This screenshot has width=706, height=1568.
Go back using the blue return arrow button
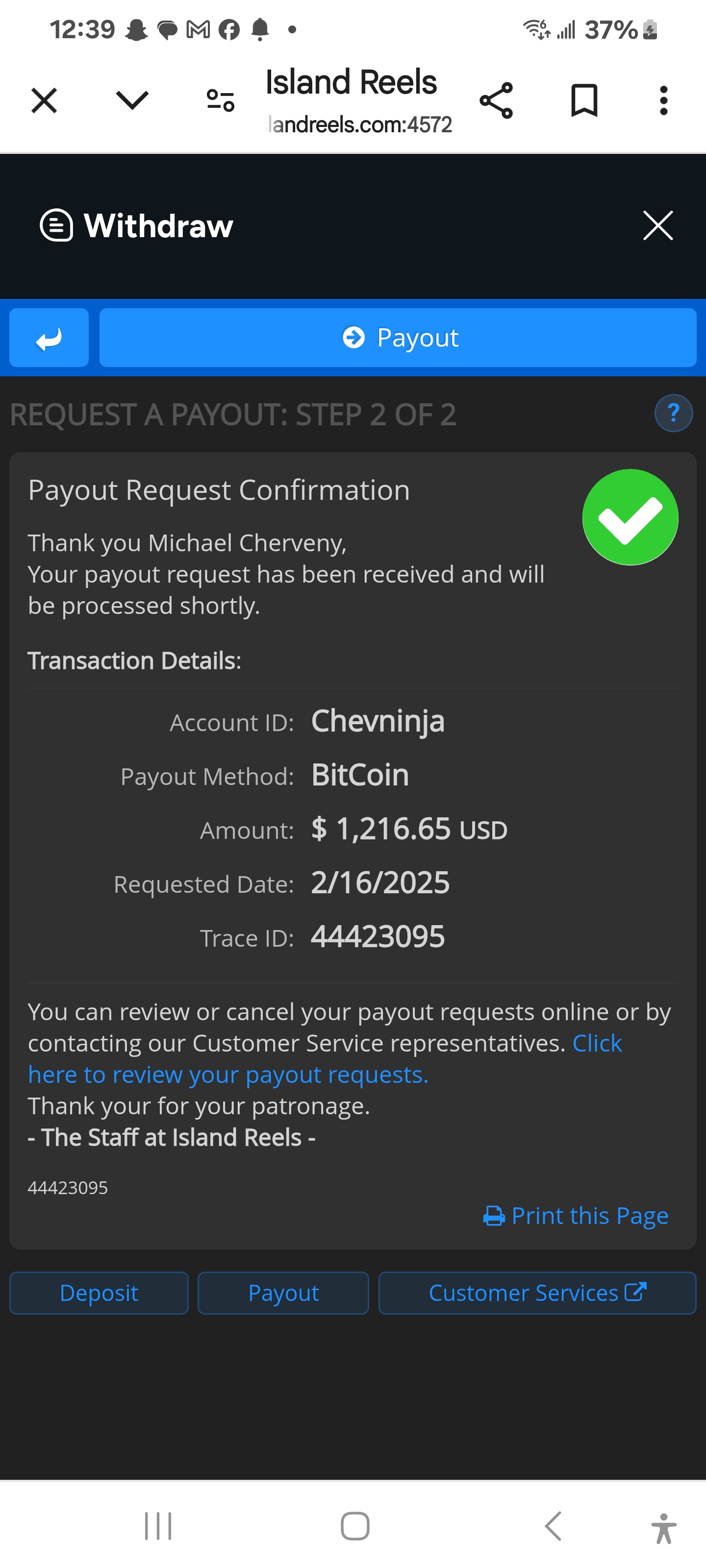[49, 338]
